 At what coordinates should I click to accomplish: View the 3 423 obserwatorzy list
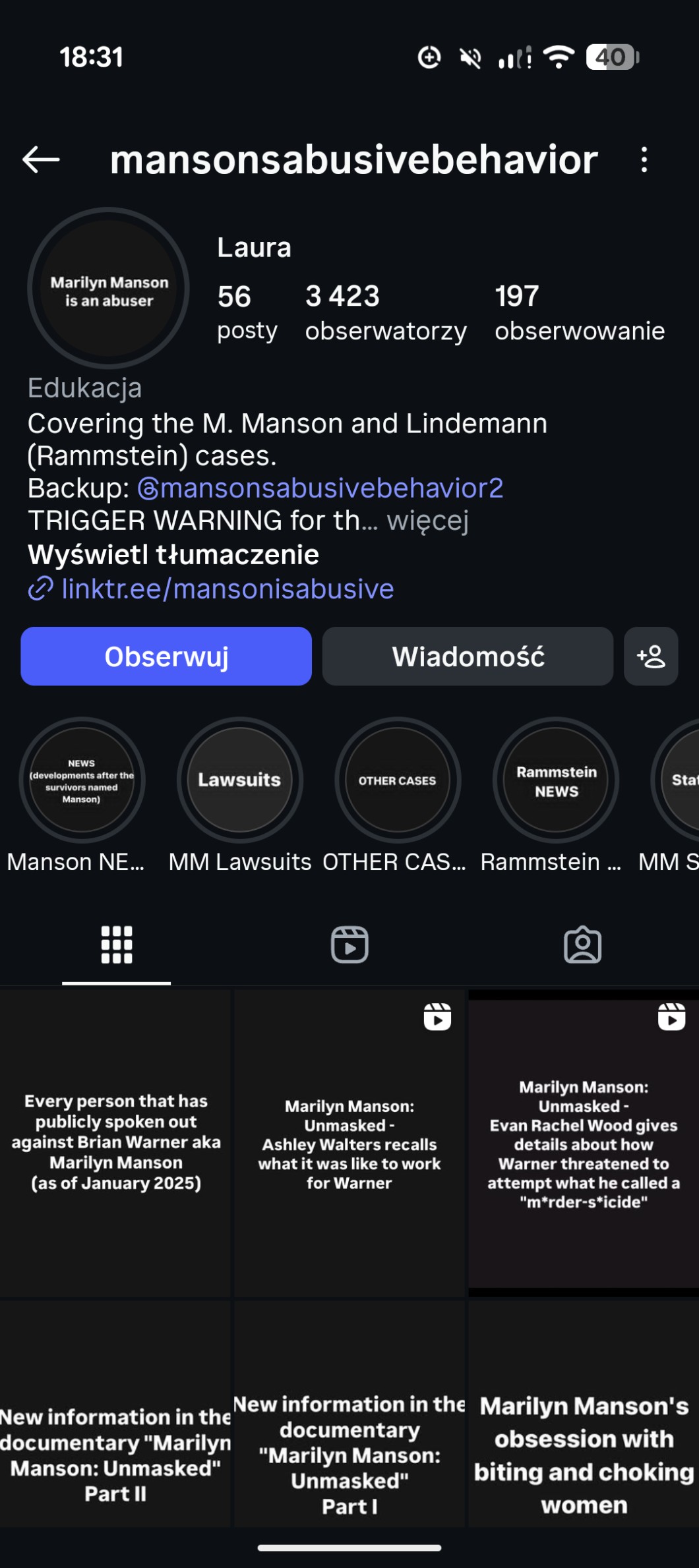385,312
